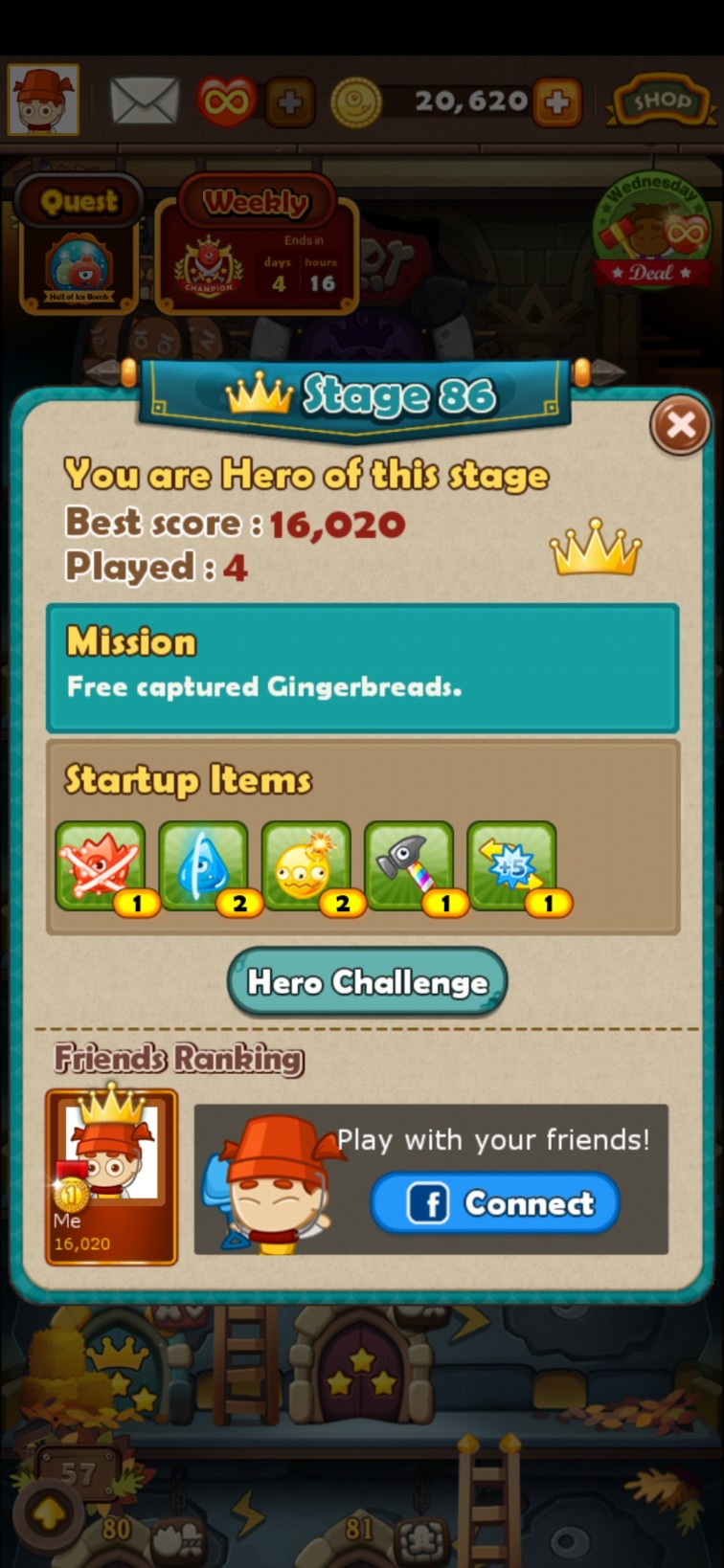Select the red monster remover startup item
724x1568 pixels.
(x=101, y=866)
